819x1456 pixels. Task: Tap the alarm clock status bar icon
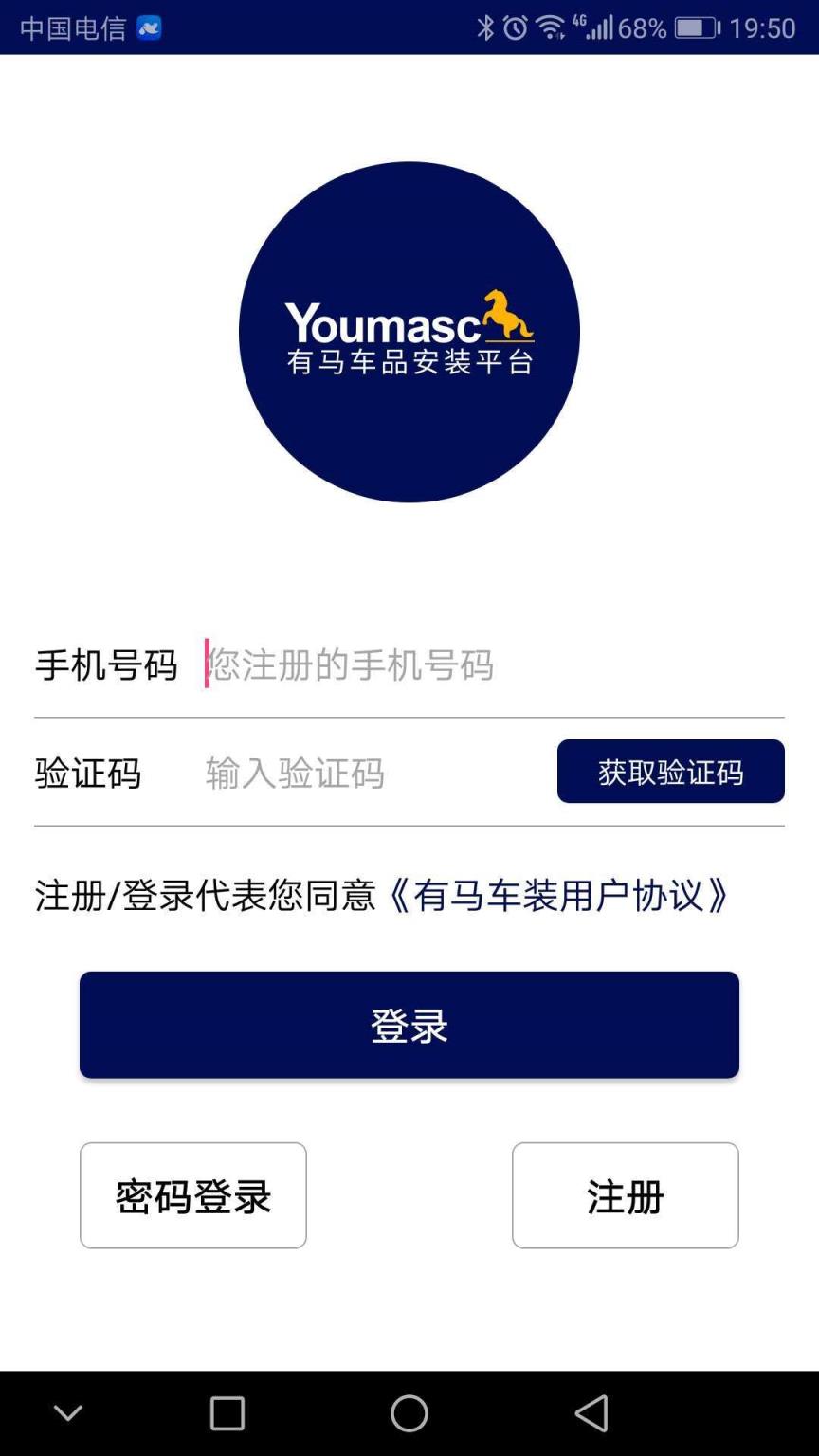515,27
